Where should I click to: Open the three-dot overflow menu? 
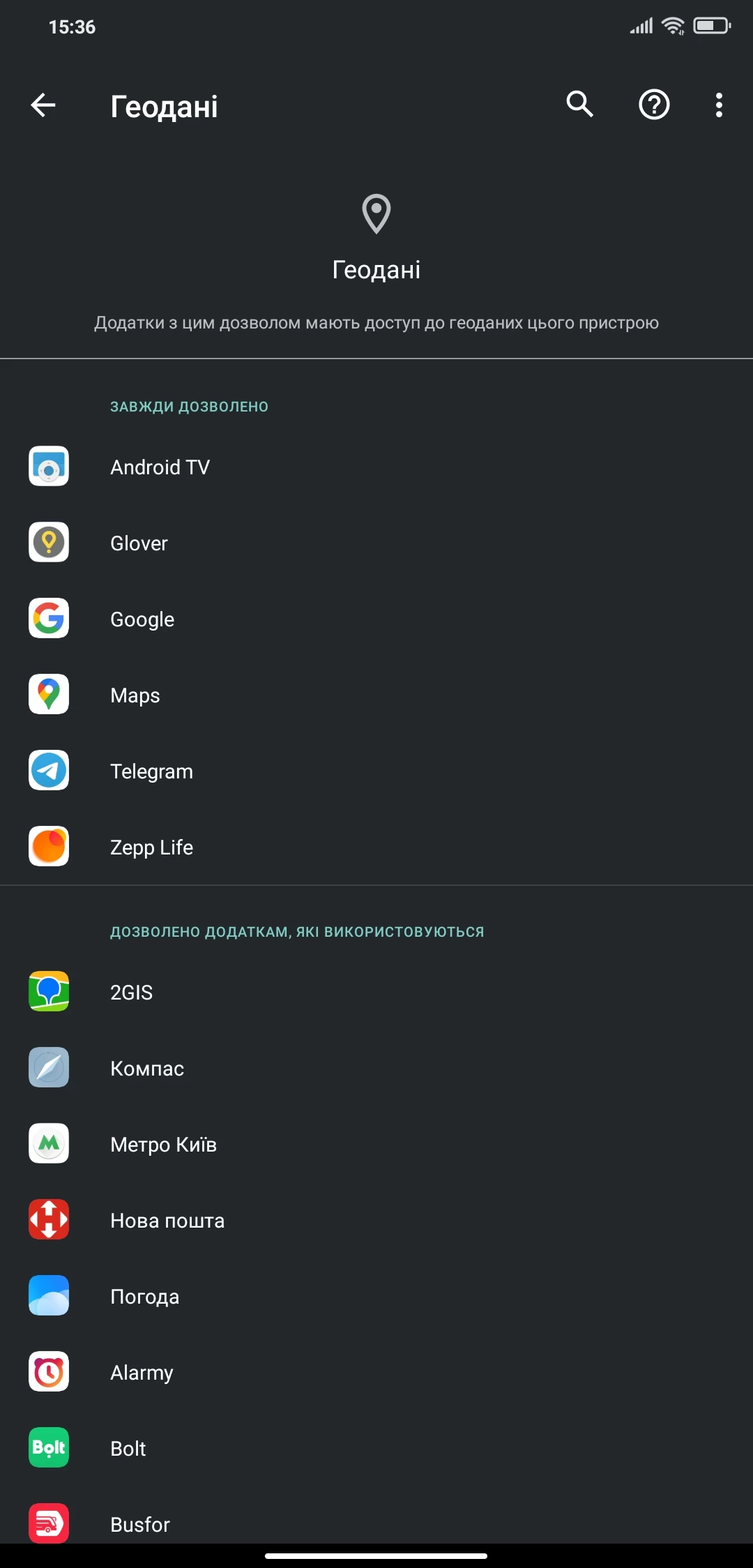719,105
